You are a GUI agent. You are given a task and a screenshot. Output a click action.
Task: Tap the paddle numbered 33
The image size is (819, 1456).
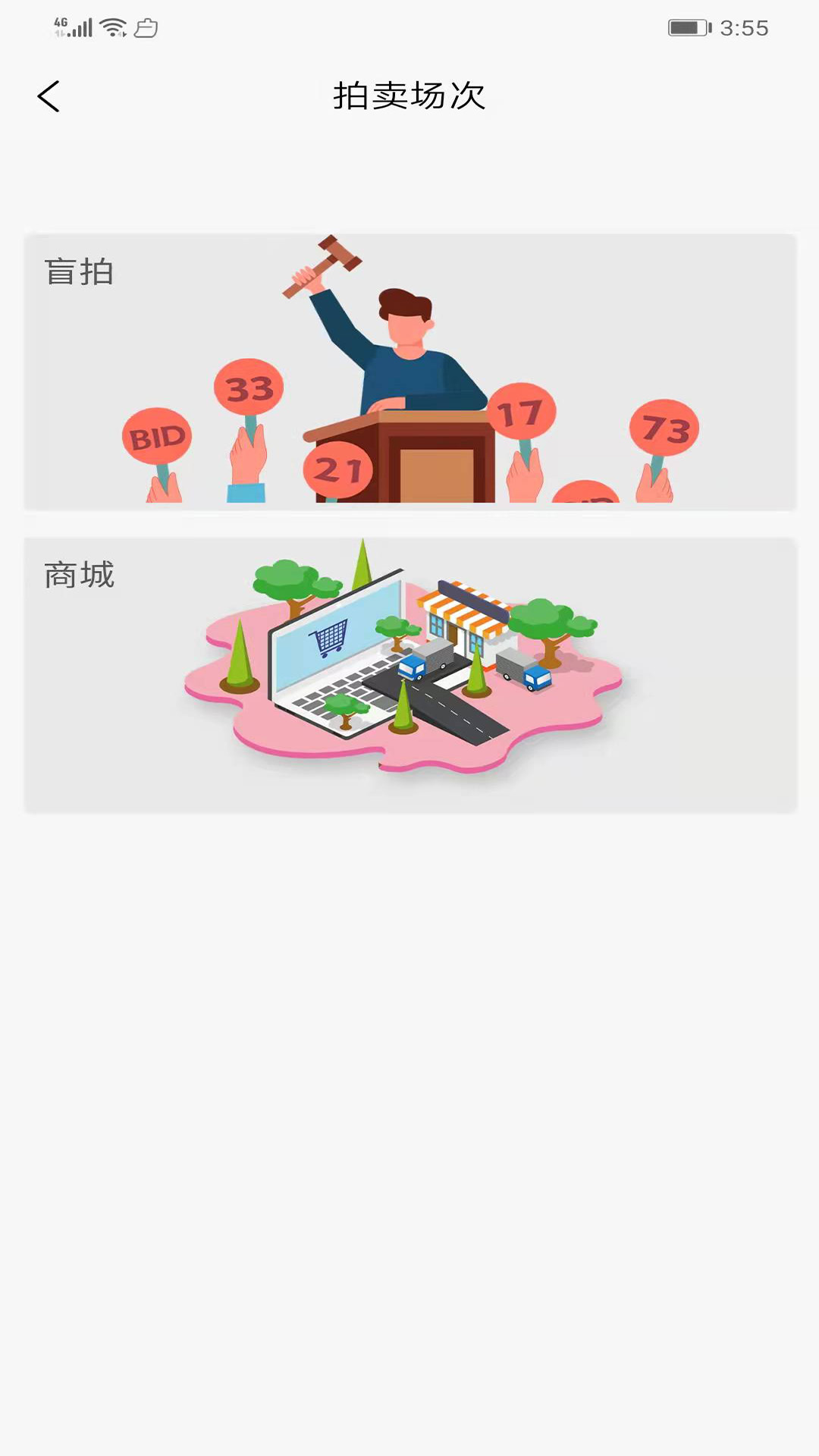pos(249,387)
